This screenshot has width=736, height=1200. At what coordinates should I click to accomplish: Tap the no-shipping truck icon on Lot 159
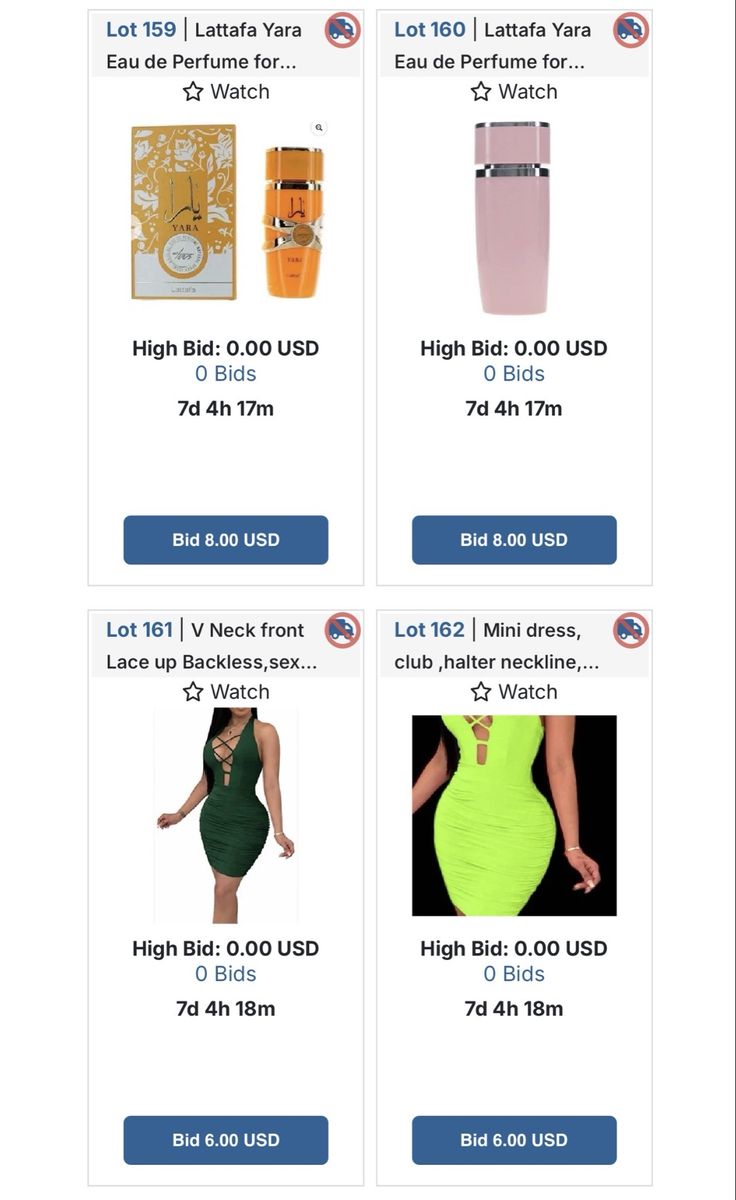342,30
